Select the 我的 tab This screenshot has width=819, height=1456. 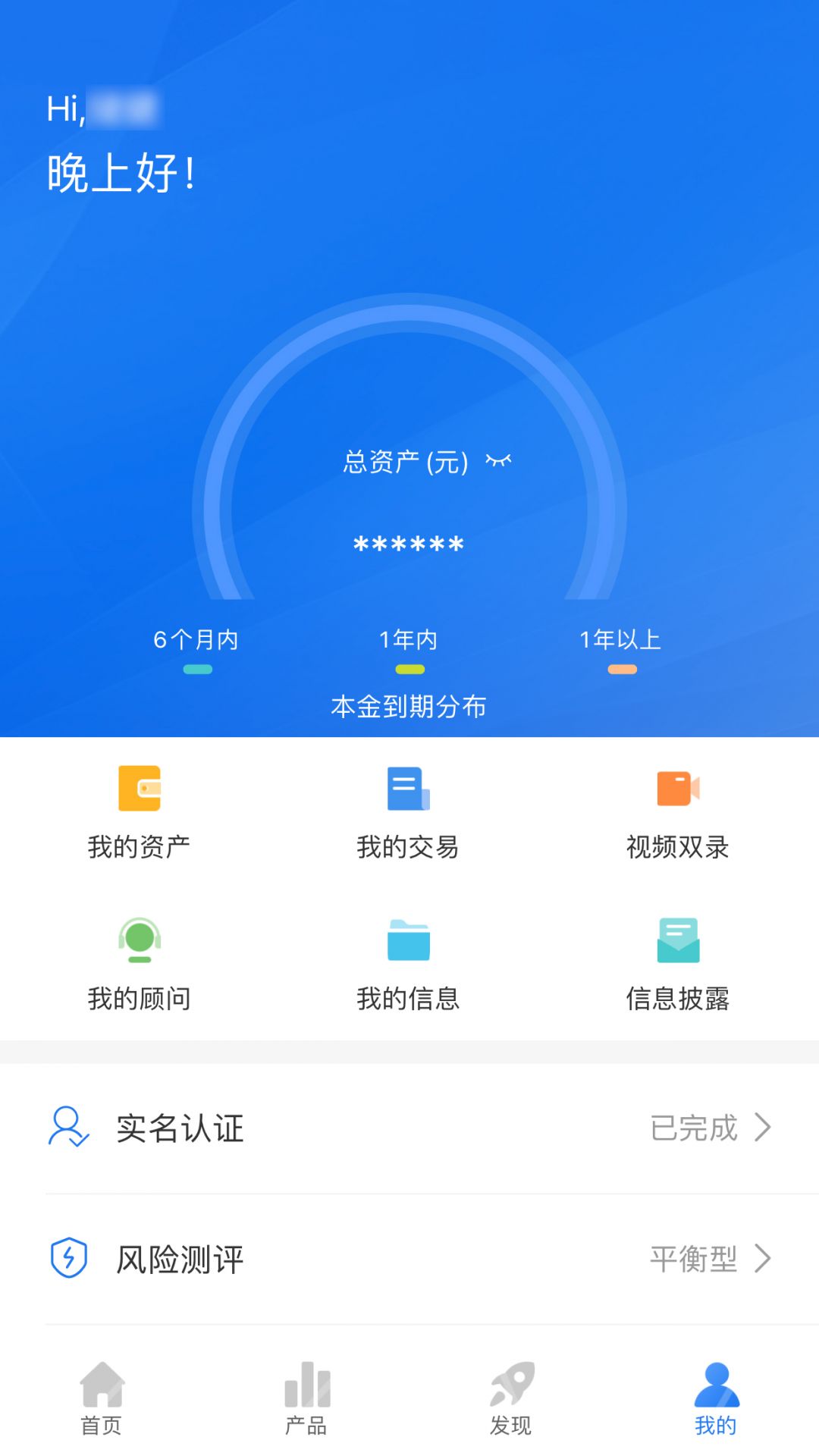click(716, 1398)
